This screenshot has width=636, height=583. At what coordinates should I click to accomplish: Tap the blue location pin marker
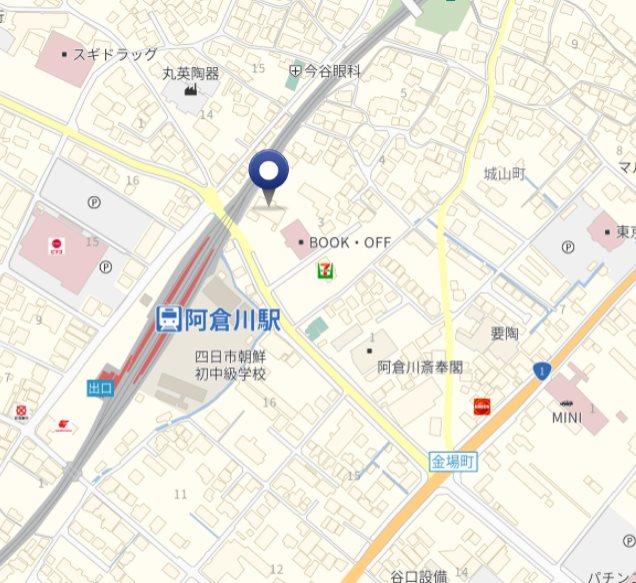[268, 172]
